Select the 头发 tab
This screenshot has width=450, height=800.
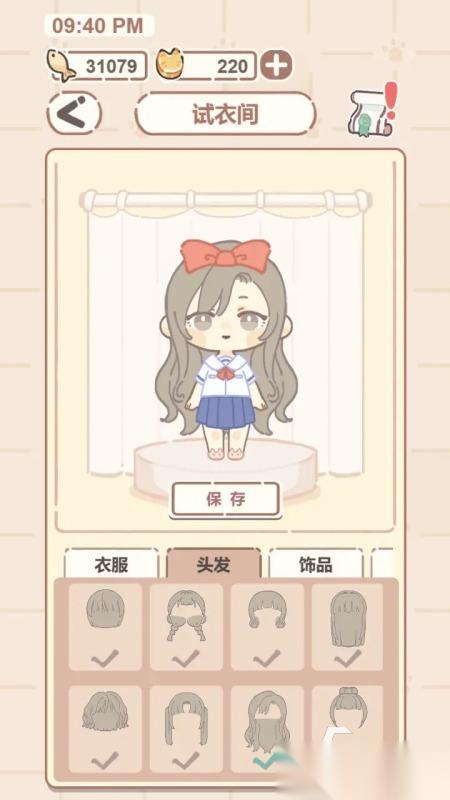point(214,564)
